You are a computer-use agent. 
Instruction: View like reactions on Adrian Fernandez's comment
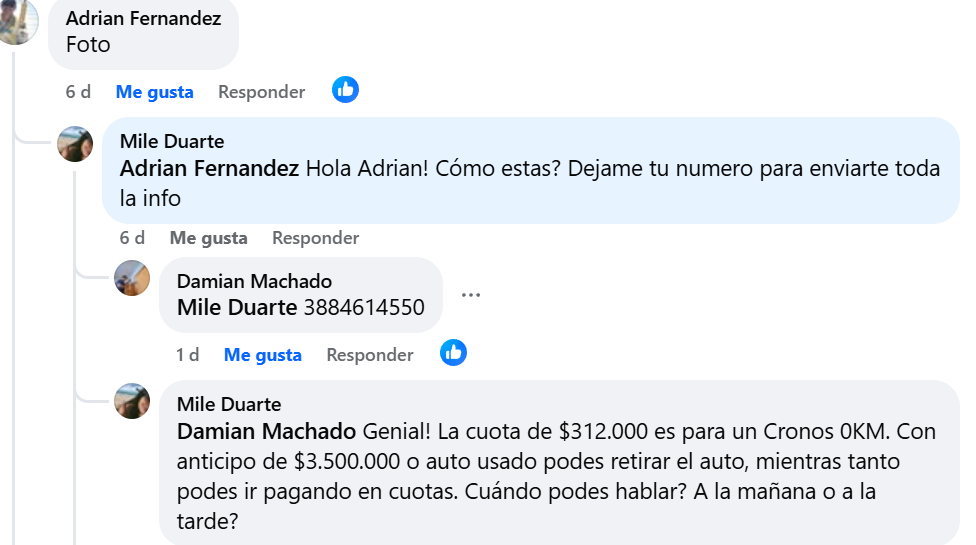(345, 89)
